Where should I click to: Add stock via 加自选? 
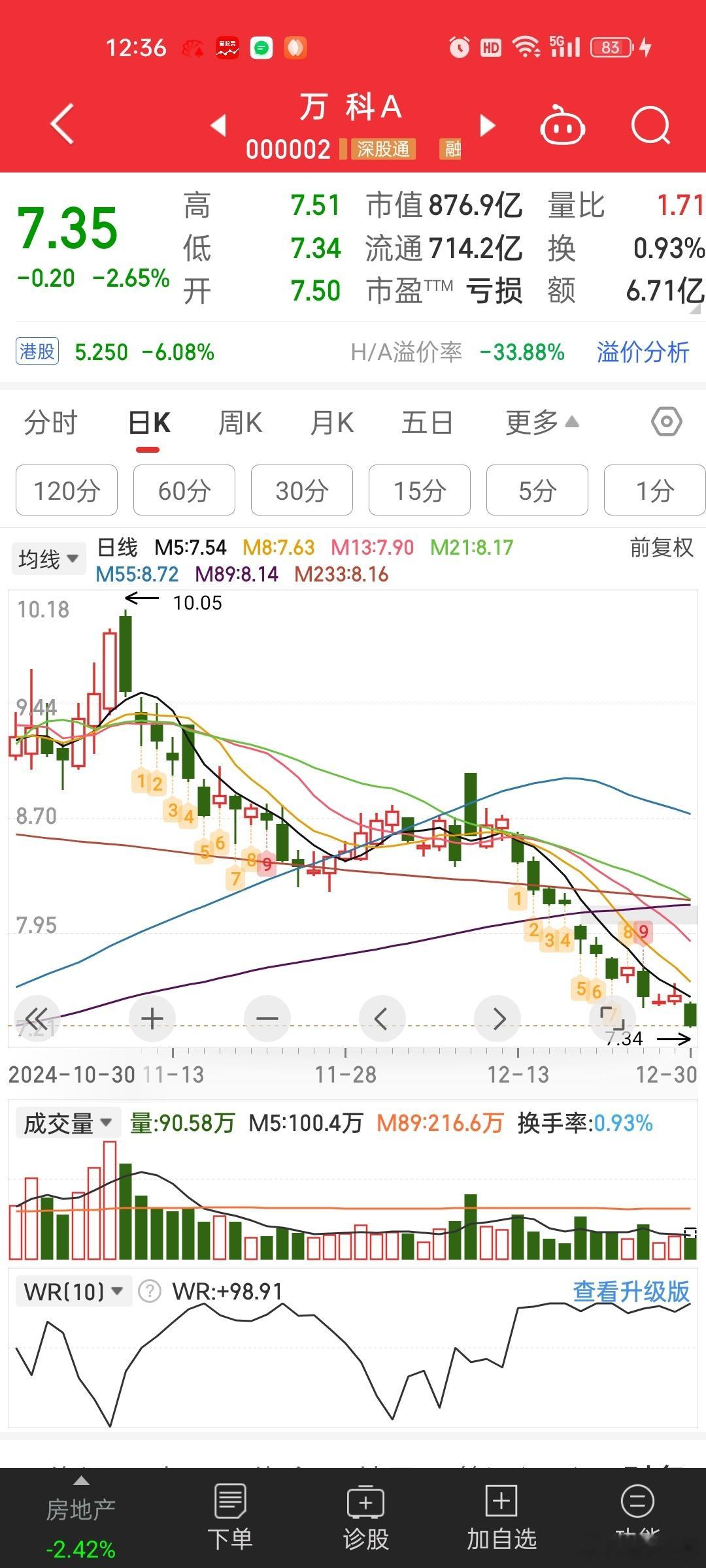(x=501, y=1516)
